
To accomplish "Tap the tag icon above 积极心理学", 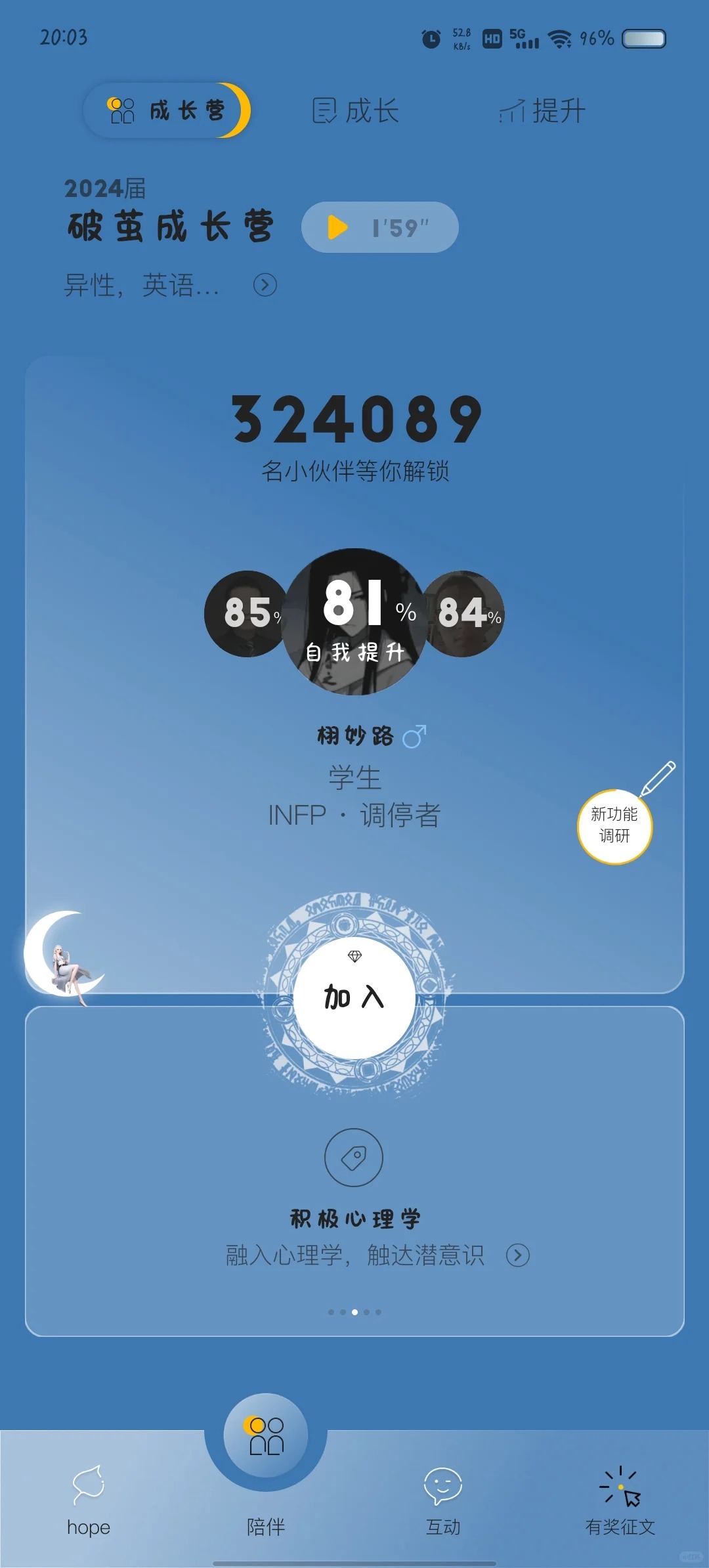I will [x=354, y=1158].
